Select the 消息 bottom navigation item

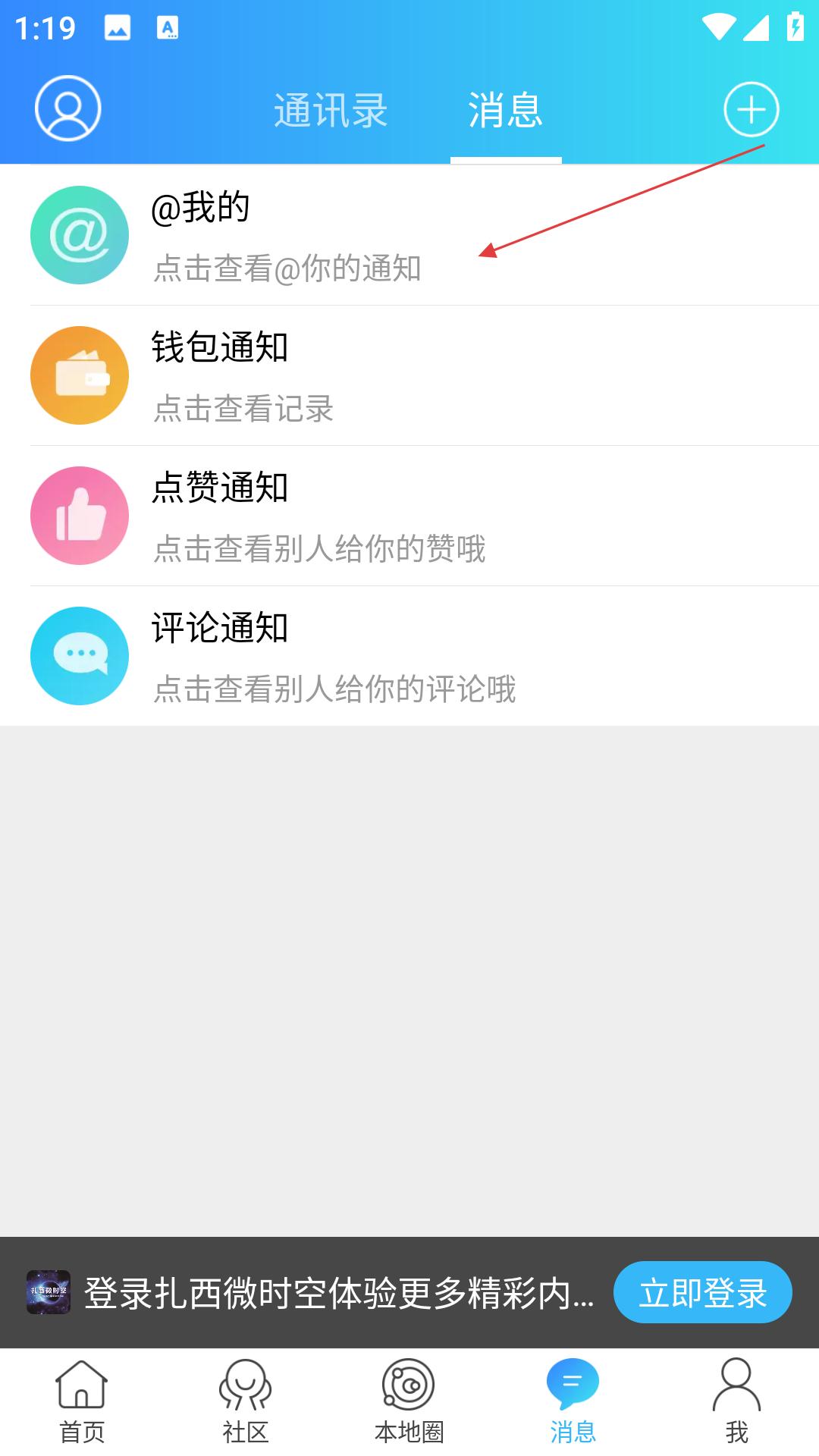tap(573, 1401)
